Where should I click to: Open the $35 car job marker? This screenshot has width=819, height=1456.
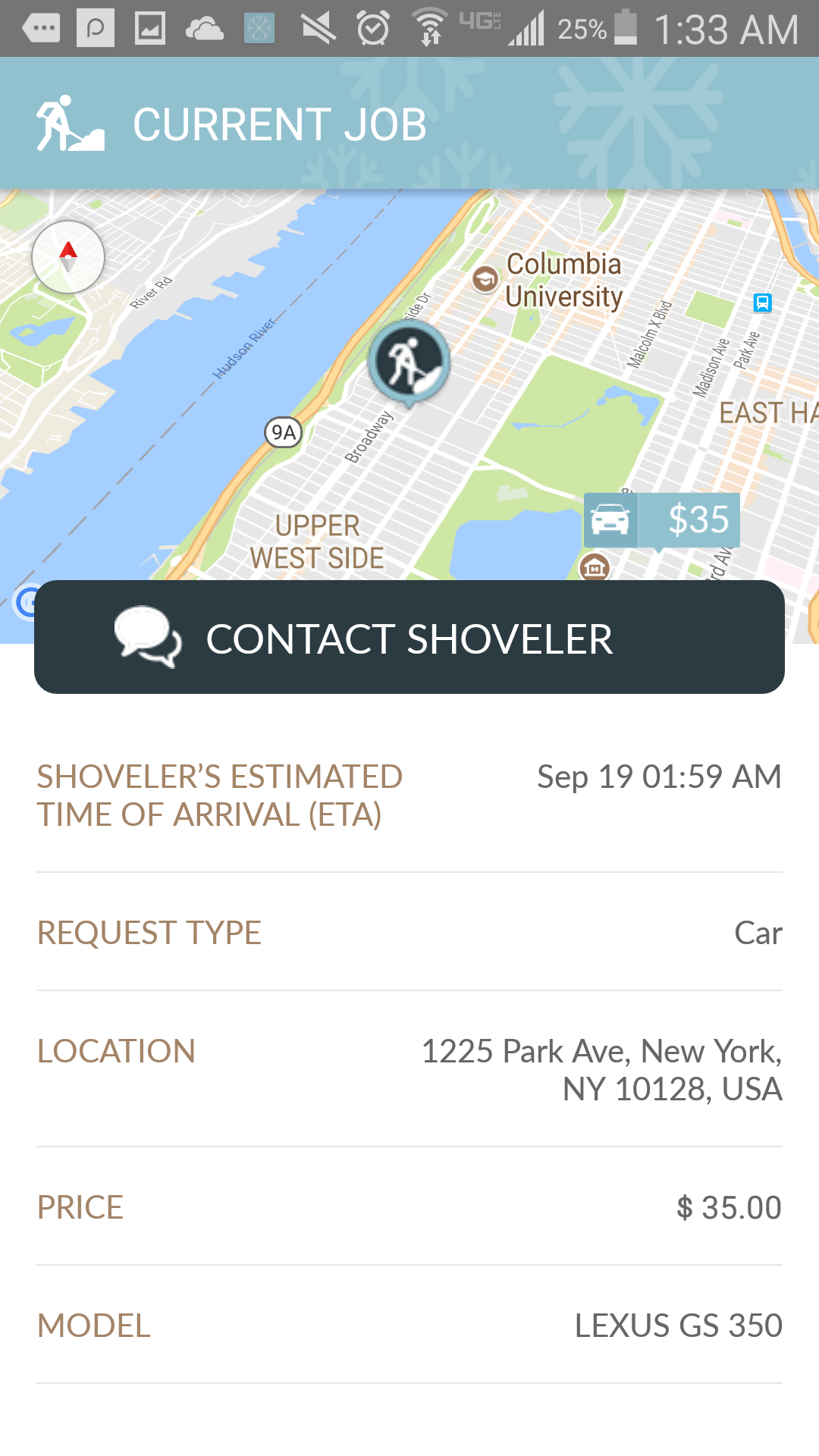(661, 520)
